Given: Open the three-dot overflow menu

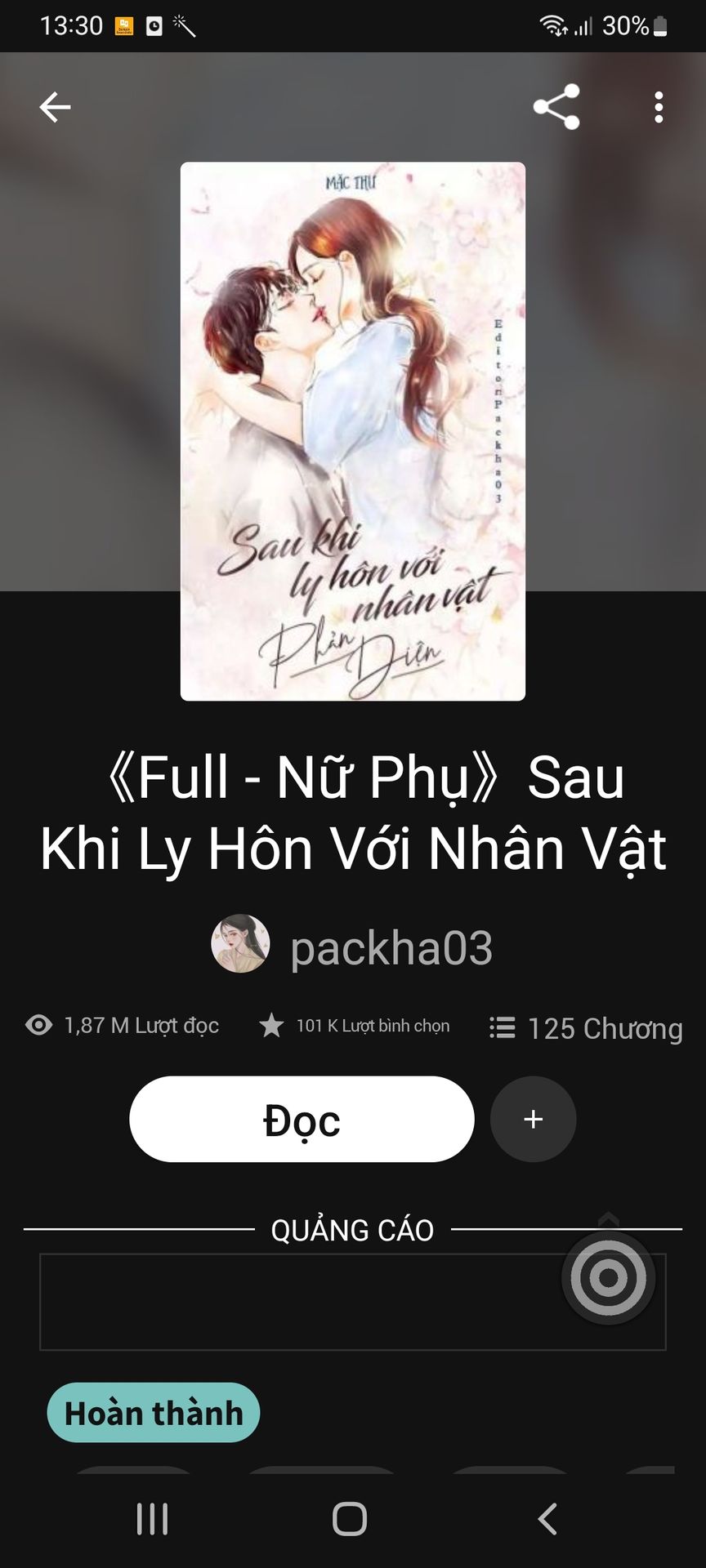Looking at the screenshot, I should point(659,107).
